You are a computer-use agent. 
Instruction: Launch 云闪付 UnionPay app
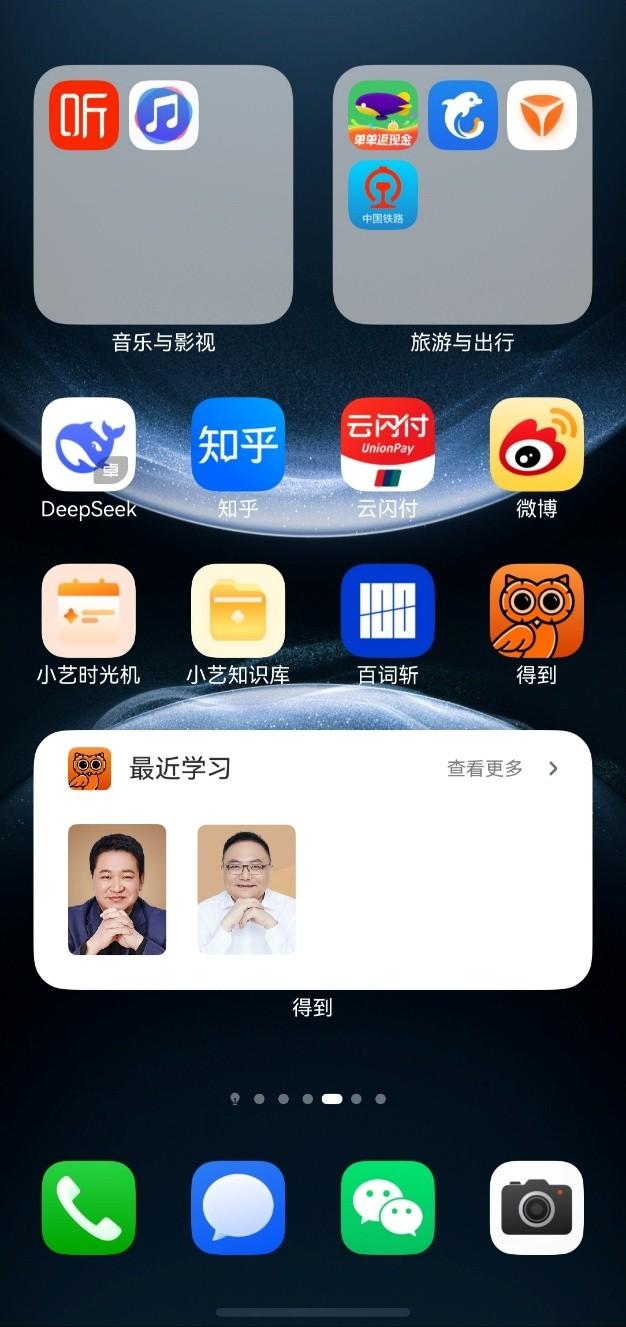pyautogui.click(x=387, y=445)
